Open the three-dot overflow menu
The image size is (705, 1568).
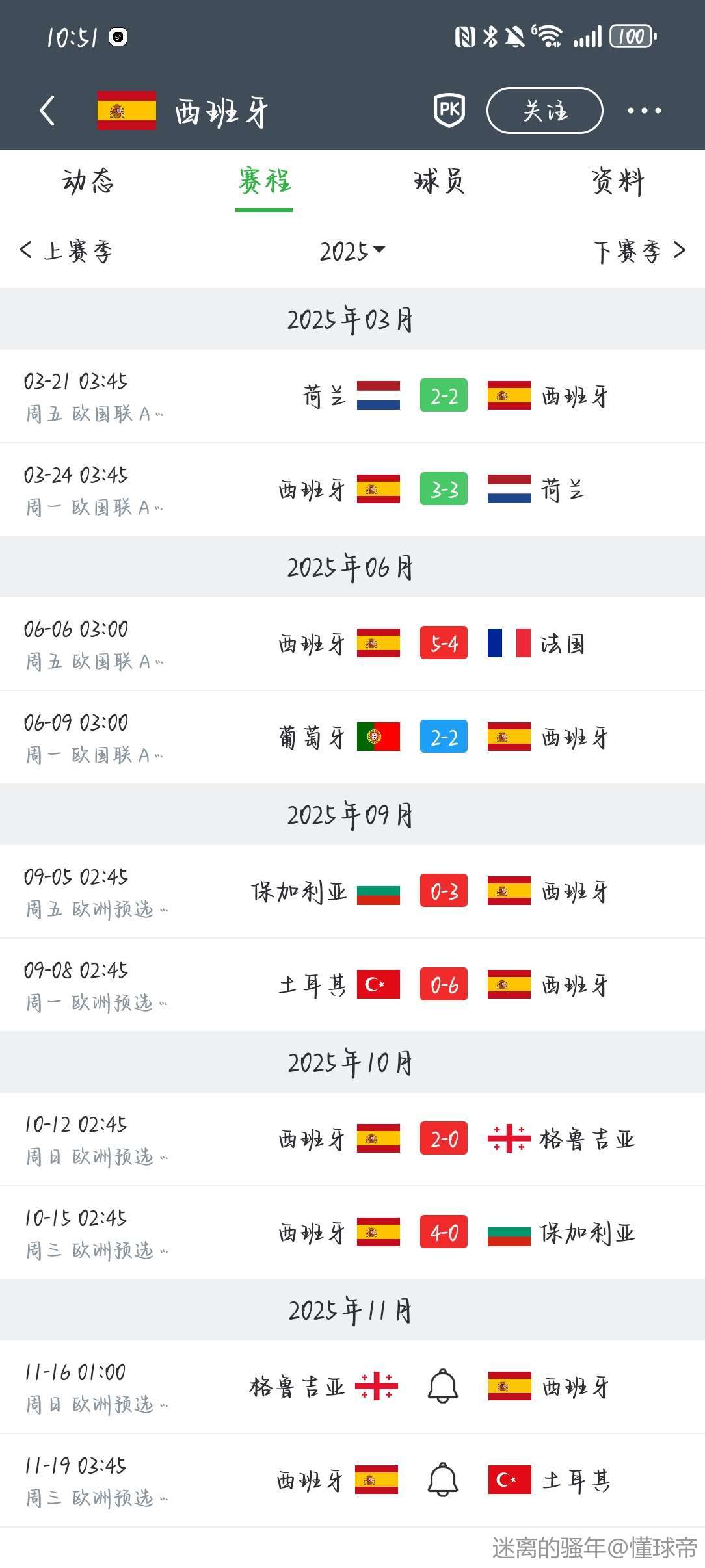click(644, 111)
